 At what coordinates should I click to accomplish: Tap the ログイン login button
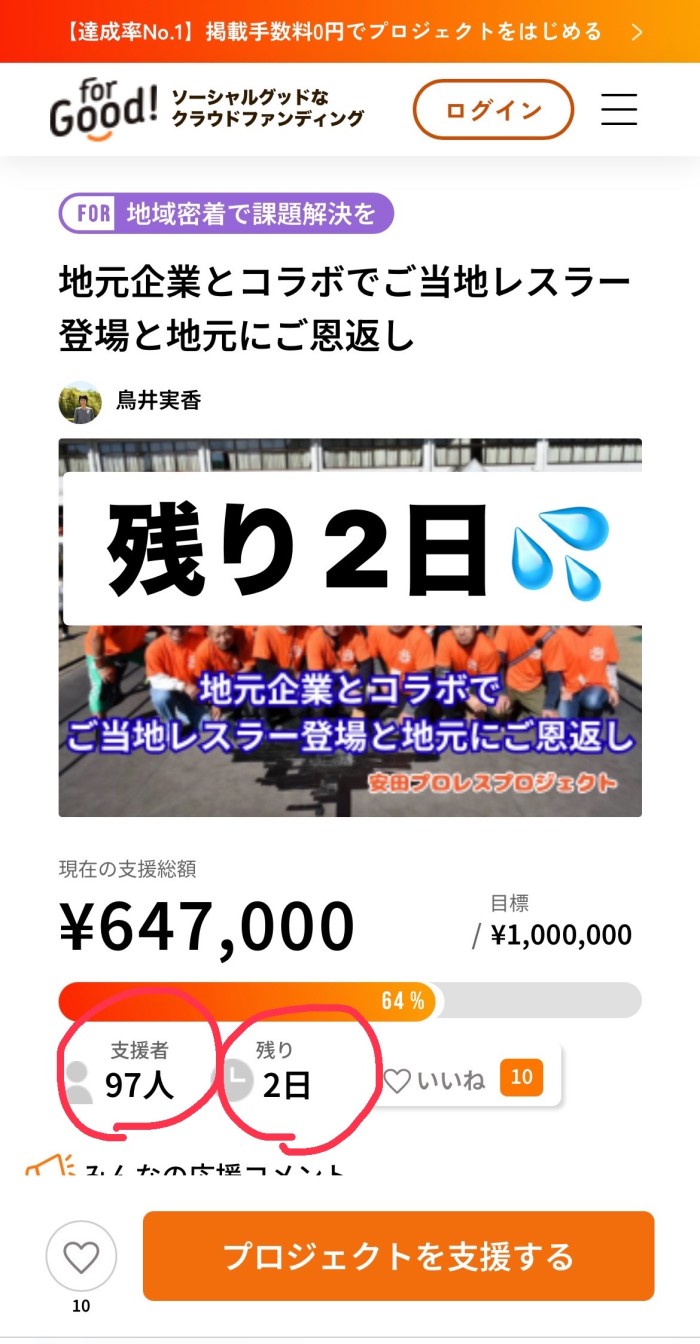point(493,110)
